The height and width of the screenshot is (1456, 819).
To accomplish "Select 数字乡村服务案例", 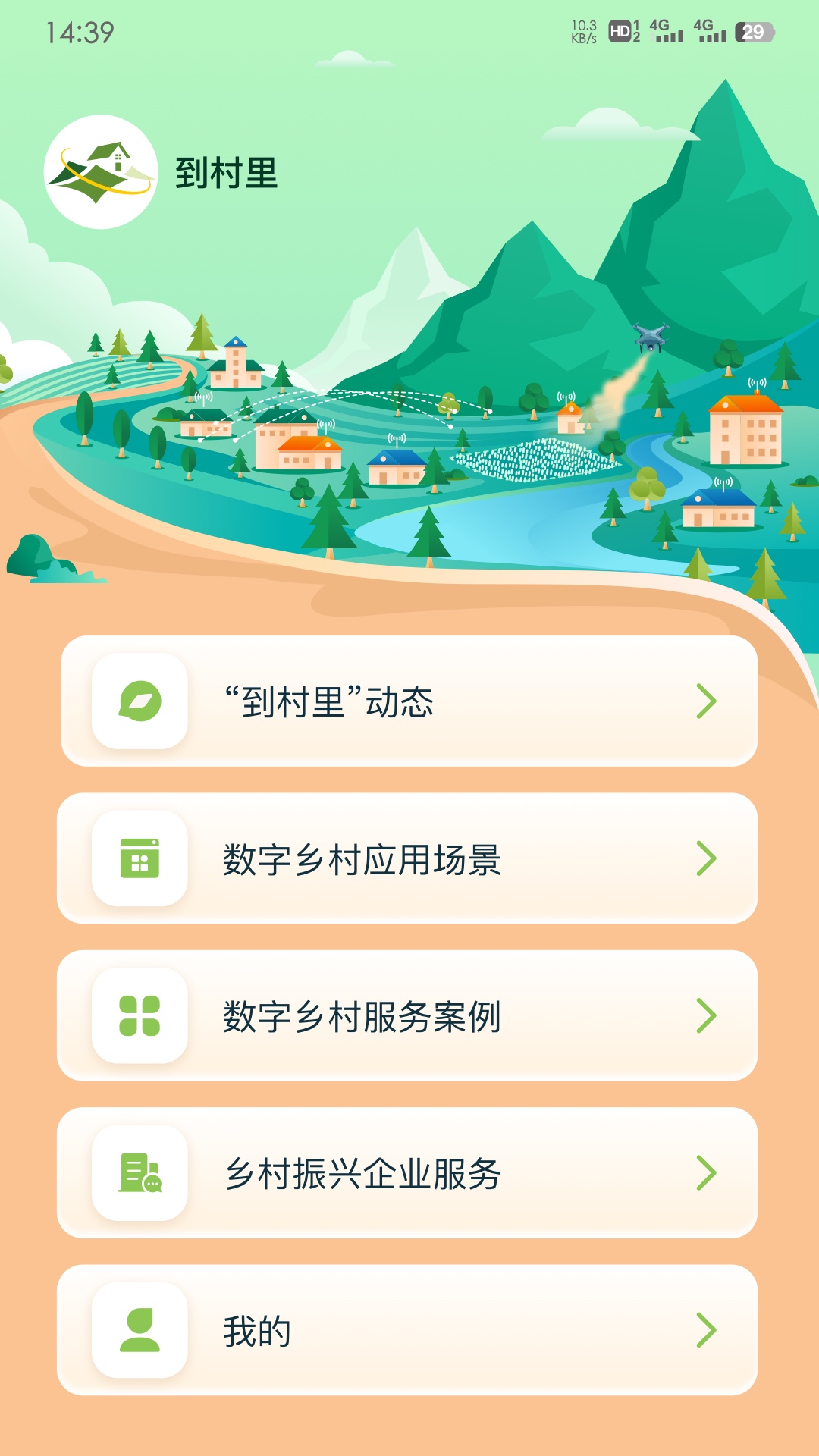I will coord(408,1016).
